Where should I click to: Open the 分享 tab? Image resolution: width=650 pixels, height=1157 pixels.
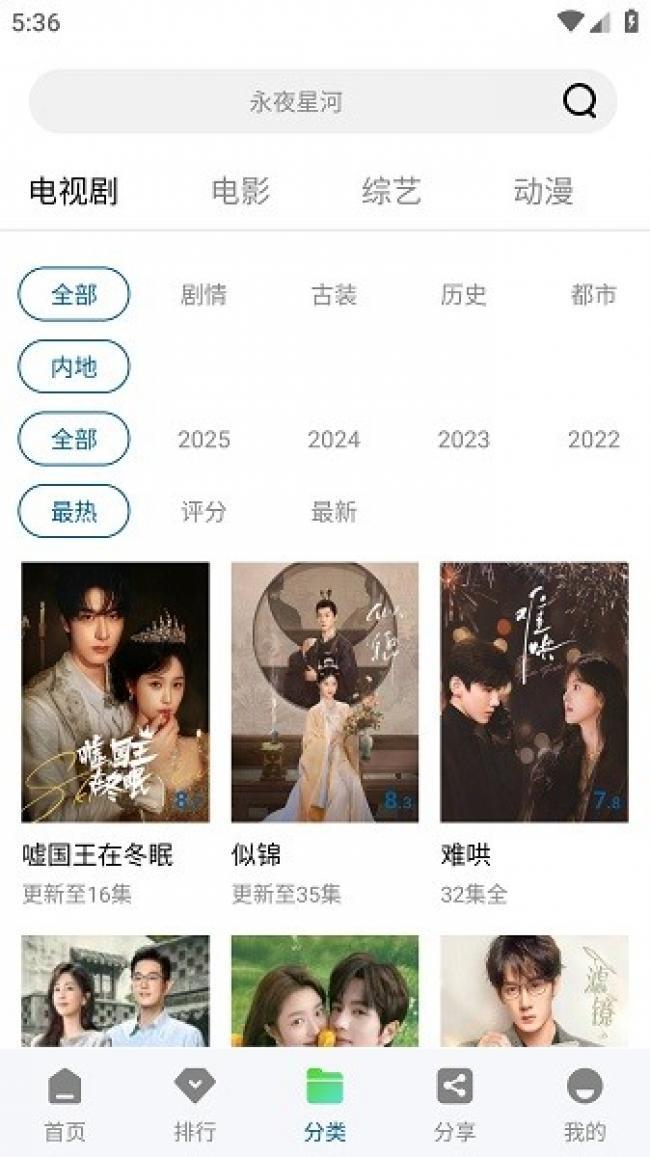click(x=455, y=1103)
